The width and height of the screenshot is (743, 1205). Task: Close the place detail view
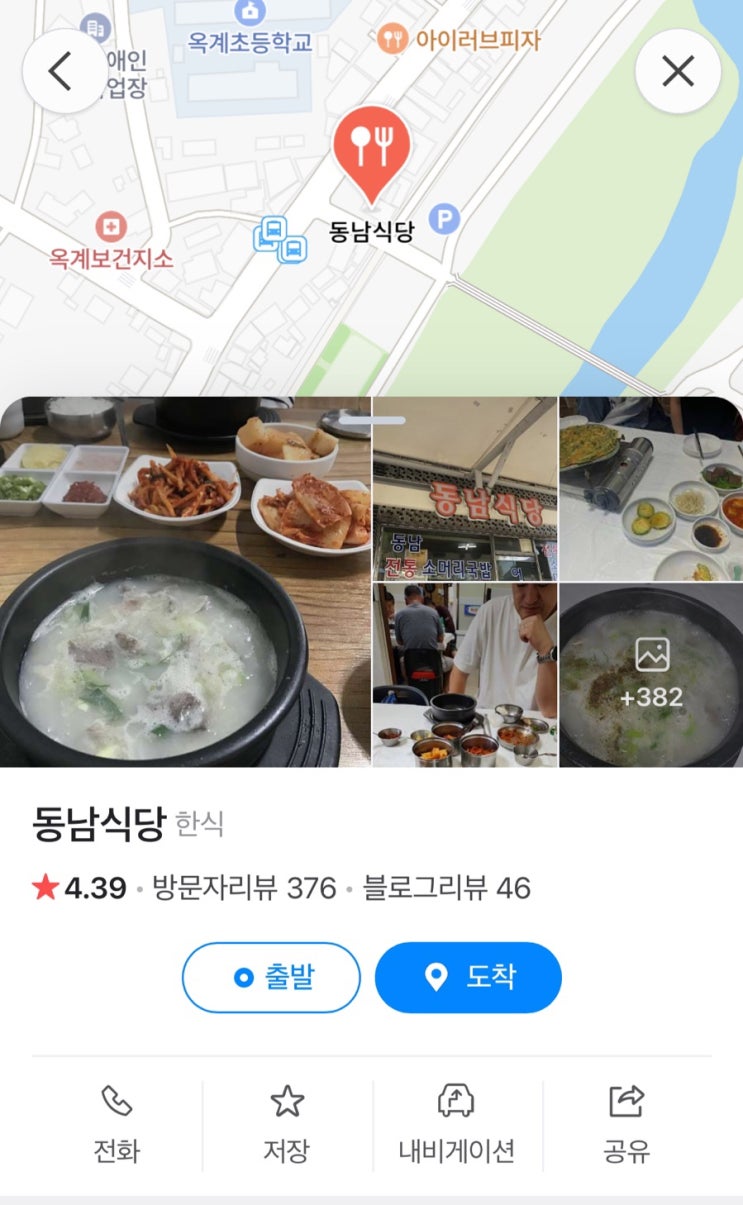tap(678, 71)
